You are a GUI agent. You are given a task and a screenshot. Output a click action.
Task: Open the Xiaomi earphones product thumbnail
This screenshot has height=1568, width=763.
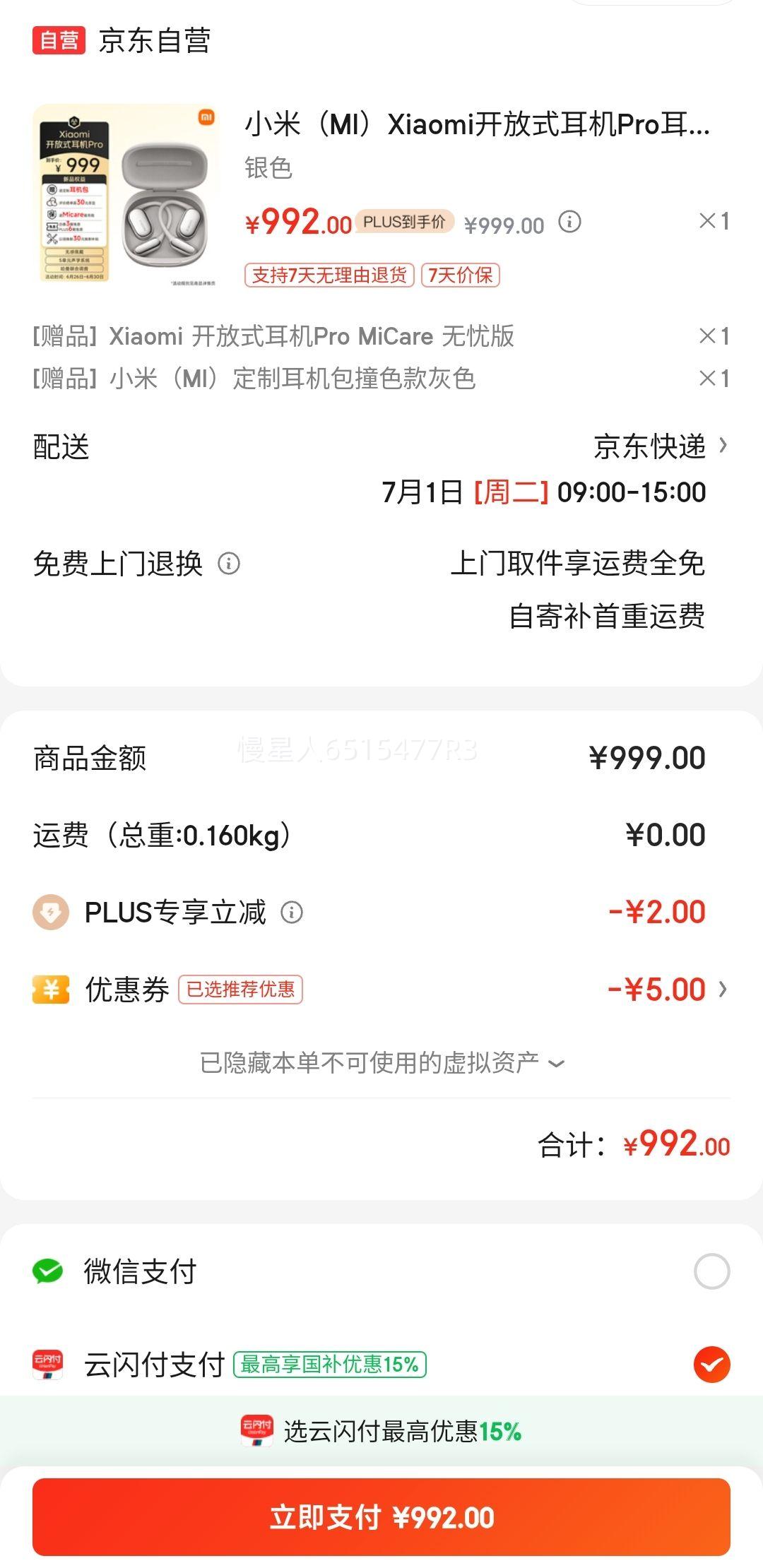pos(126,195)
